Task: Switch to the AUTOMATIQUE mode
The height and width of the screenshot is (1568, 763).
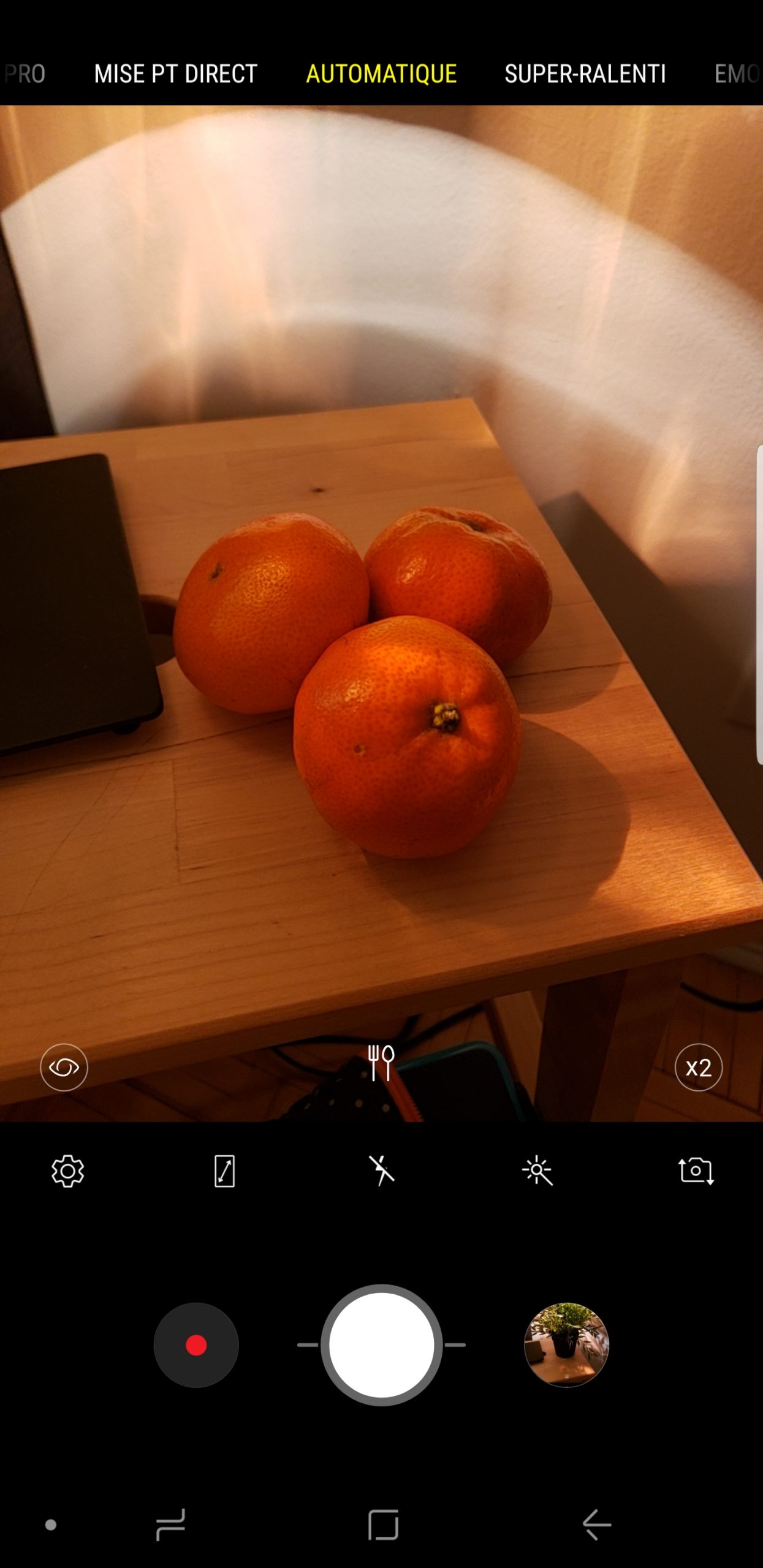Action: [381, 74]
